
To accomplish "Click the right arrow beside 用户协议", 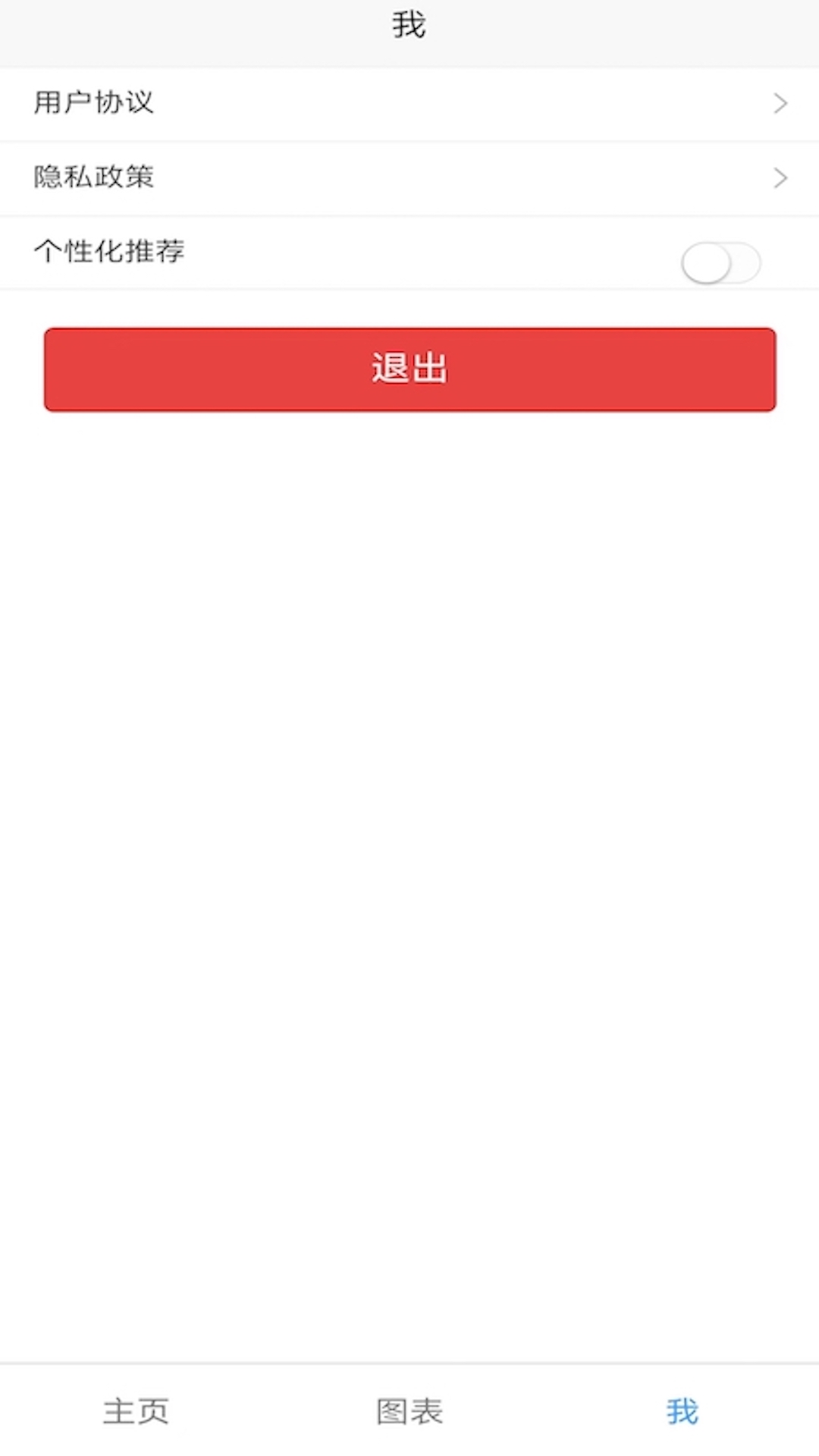I will tap(781, 104).
